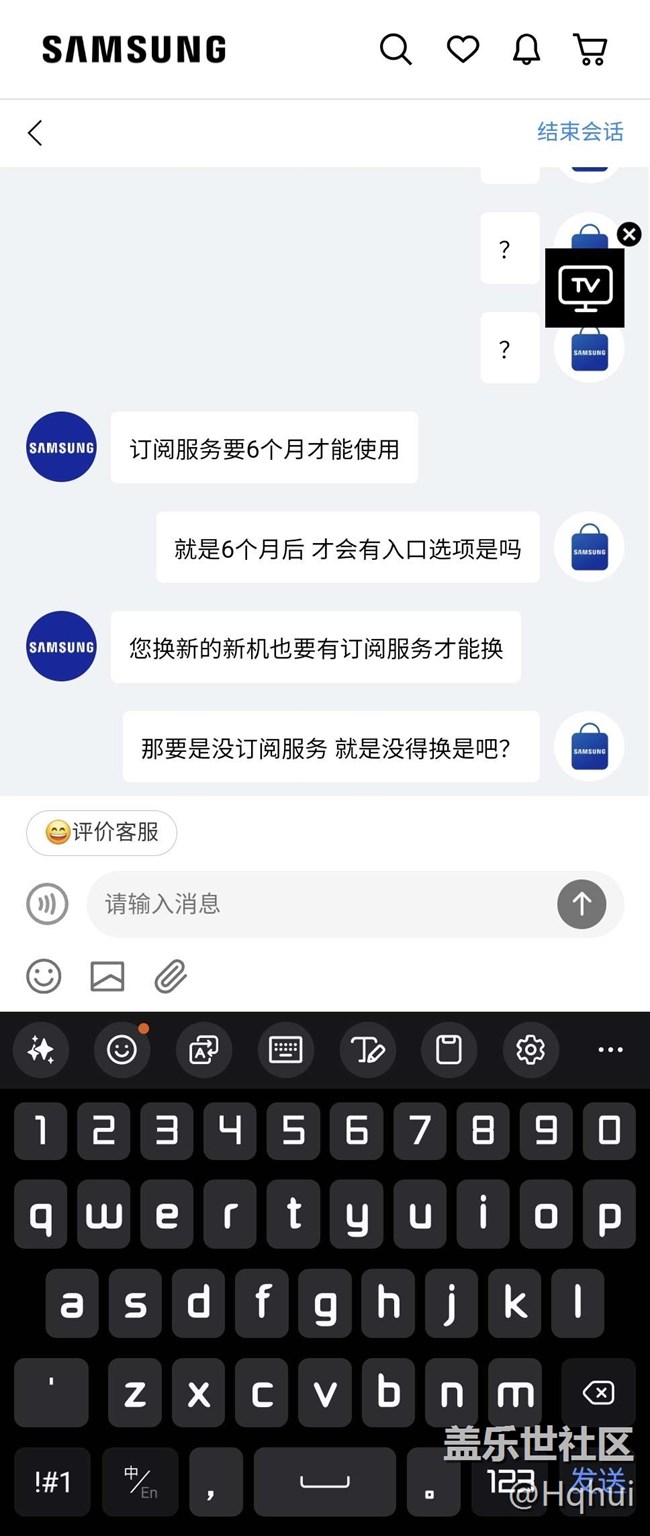Attach an image from gallery

click(107, 976)
